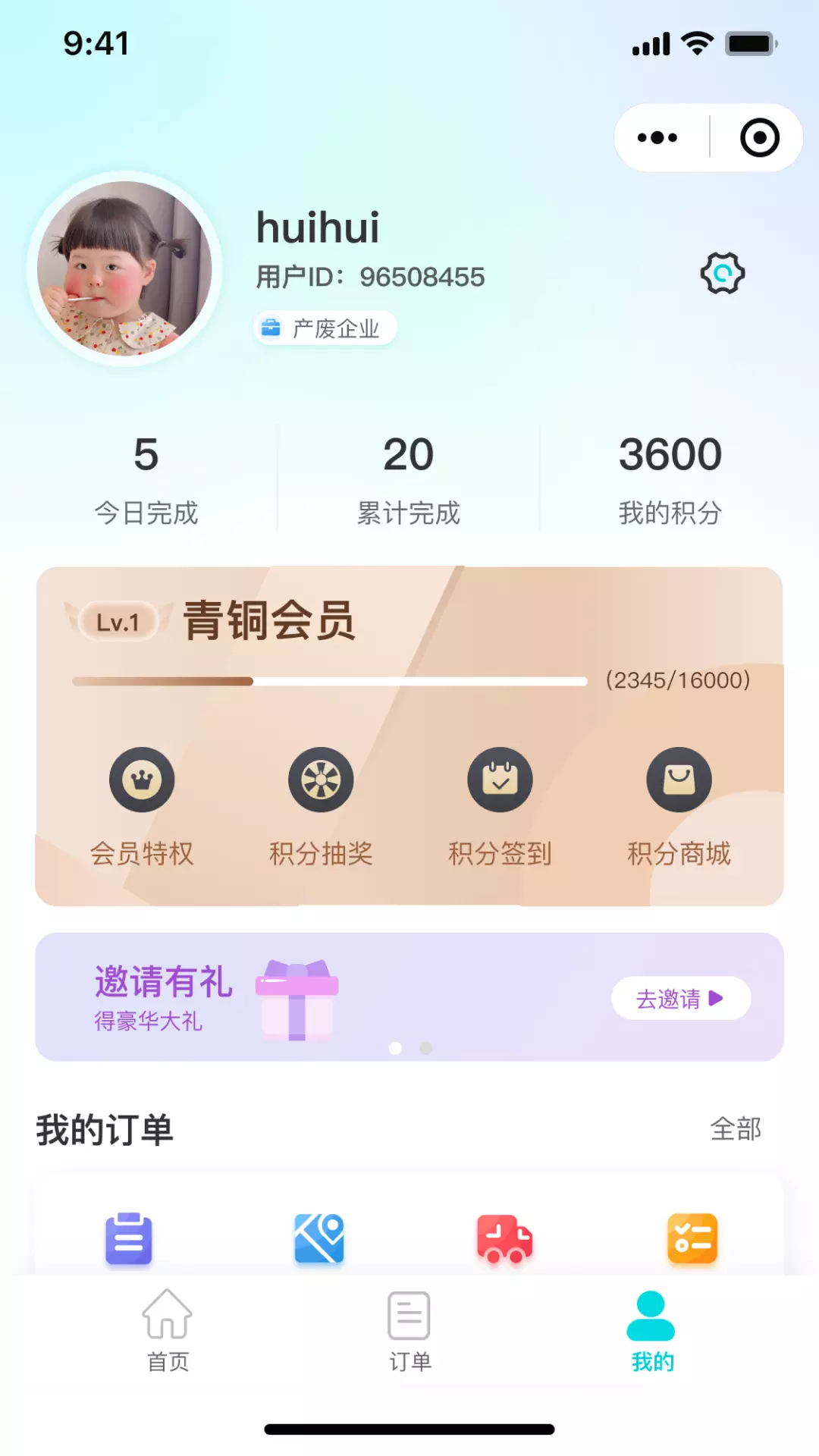This screenshot has width=819, height=1456.
Task: Open the orange checklist order icon
Action: (692, 1238)
